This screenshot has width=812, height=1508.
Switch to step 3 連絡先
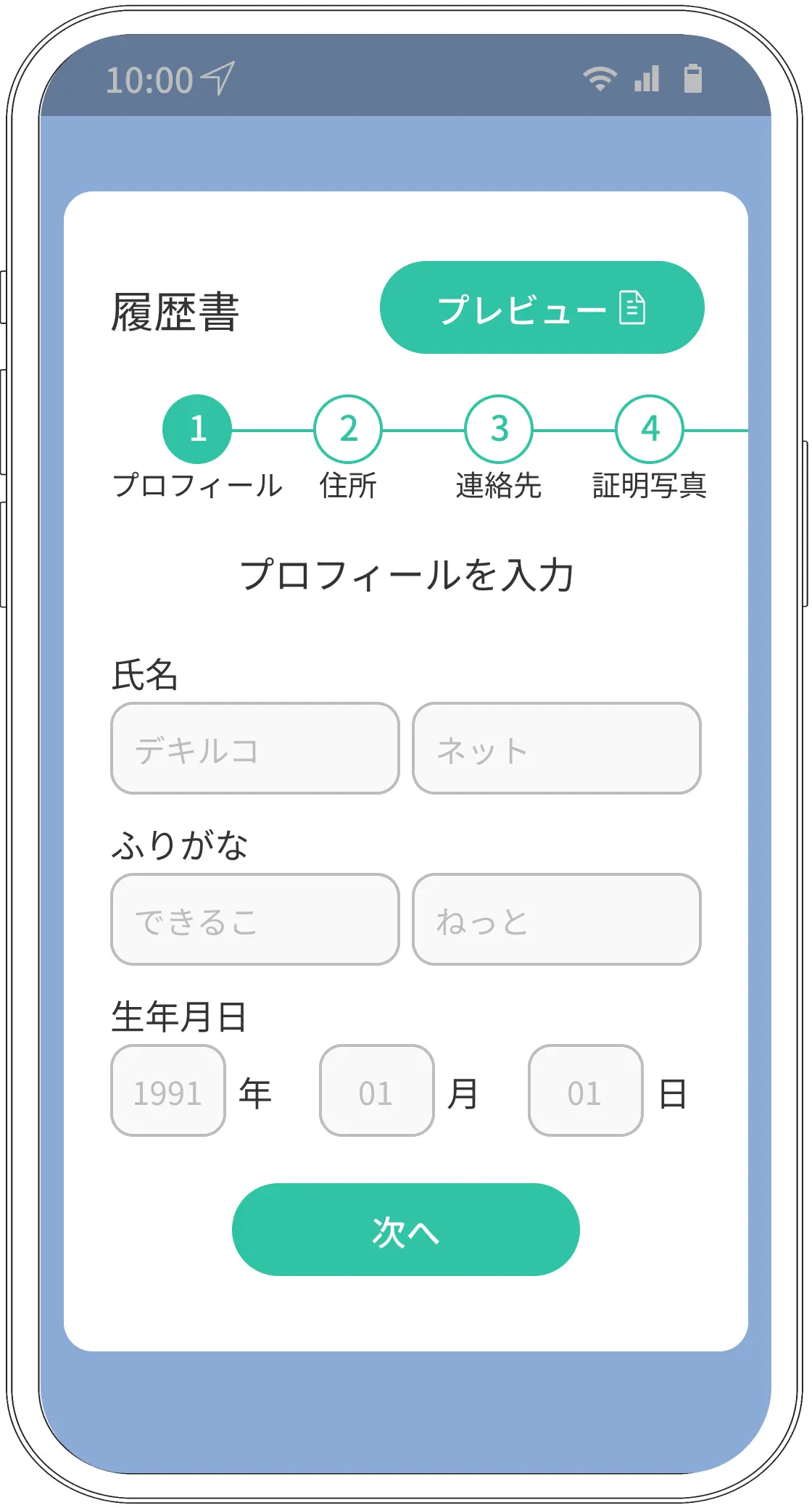click(x=499, y=429)
